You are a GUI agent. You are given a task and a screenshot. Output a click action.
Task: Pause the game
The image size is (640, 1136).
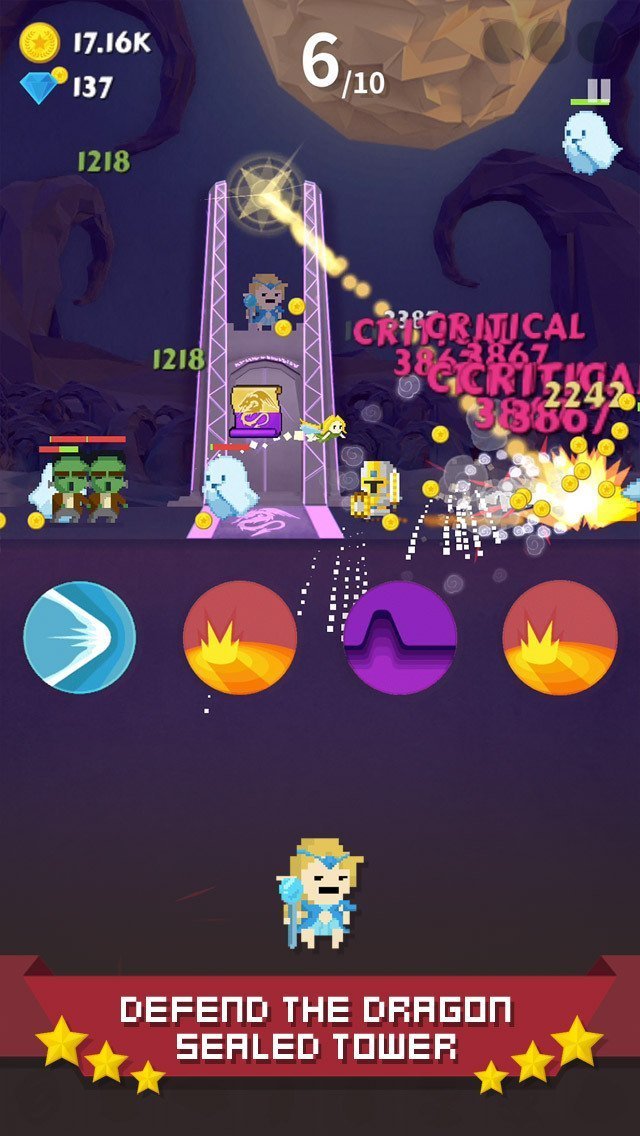[598, 89]
